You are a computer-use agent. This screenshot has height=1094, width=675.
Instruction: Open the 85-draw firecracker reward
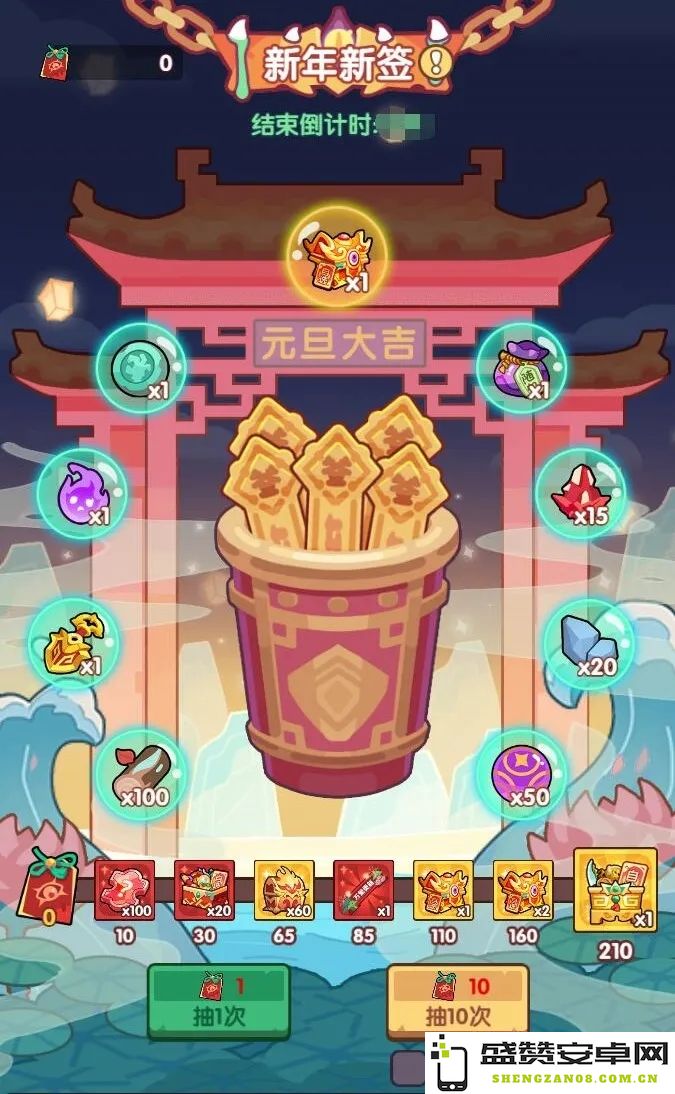[363, 890]
